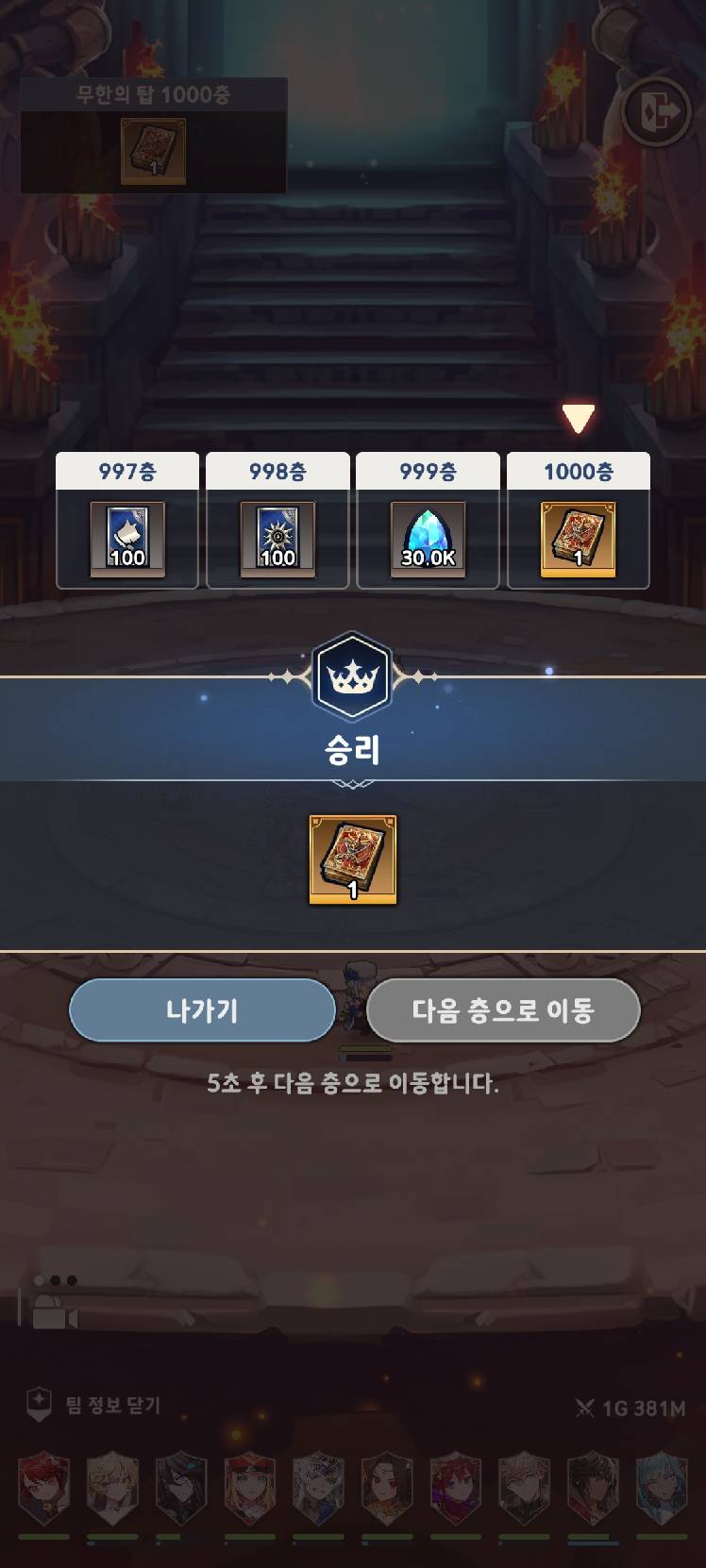706x1568 pixels.
Task: Tap the exit door icon
Action: (658, 113)
